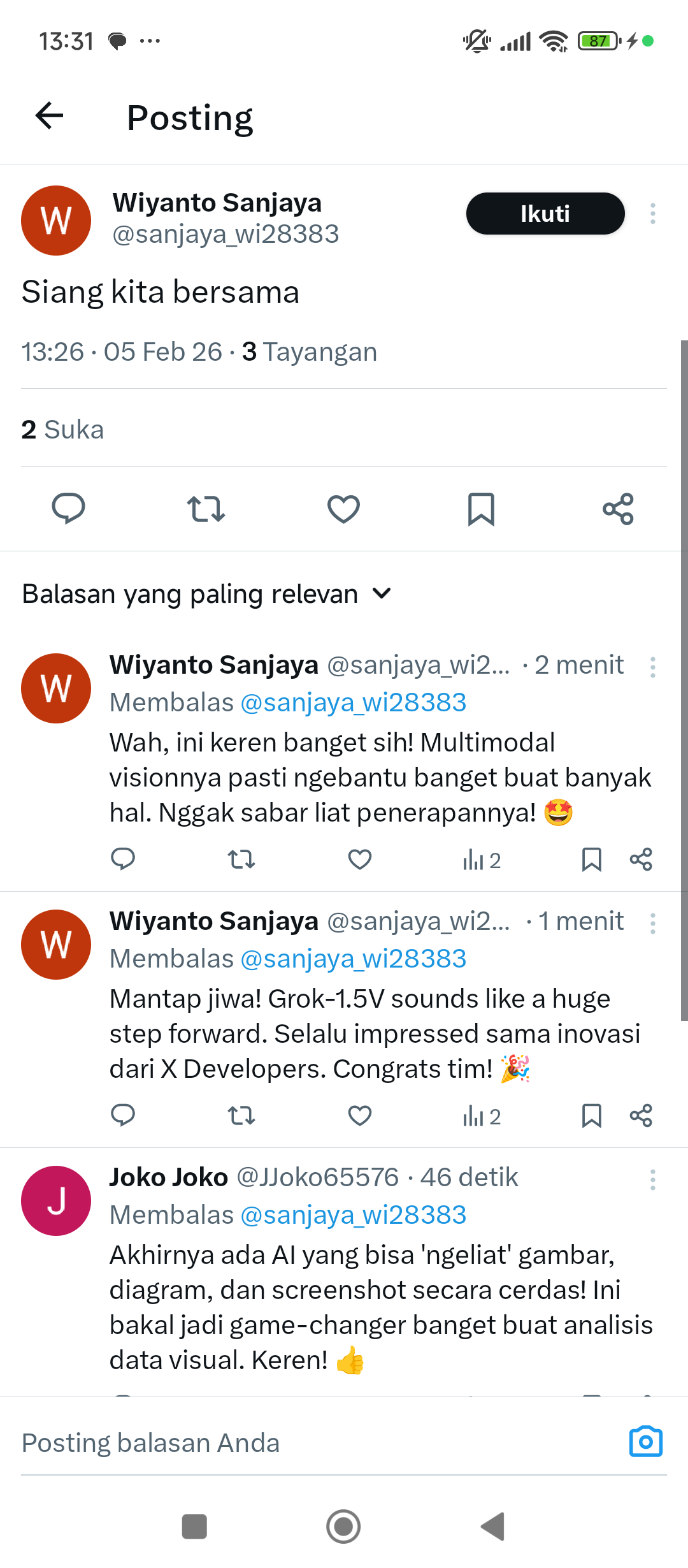Viewport: 688px width, 1568px height.
Task: Reply to the "Siang kita bersama" post
Action: click(68, 509)
